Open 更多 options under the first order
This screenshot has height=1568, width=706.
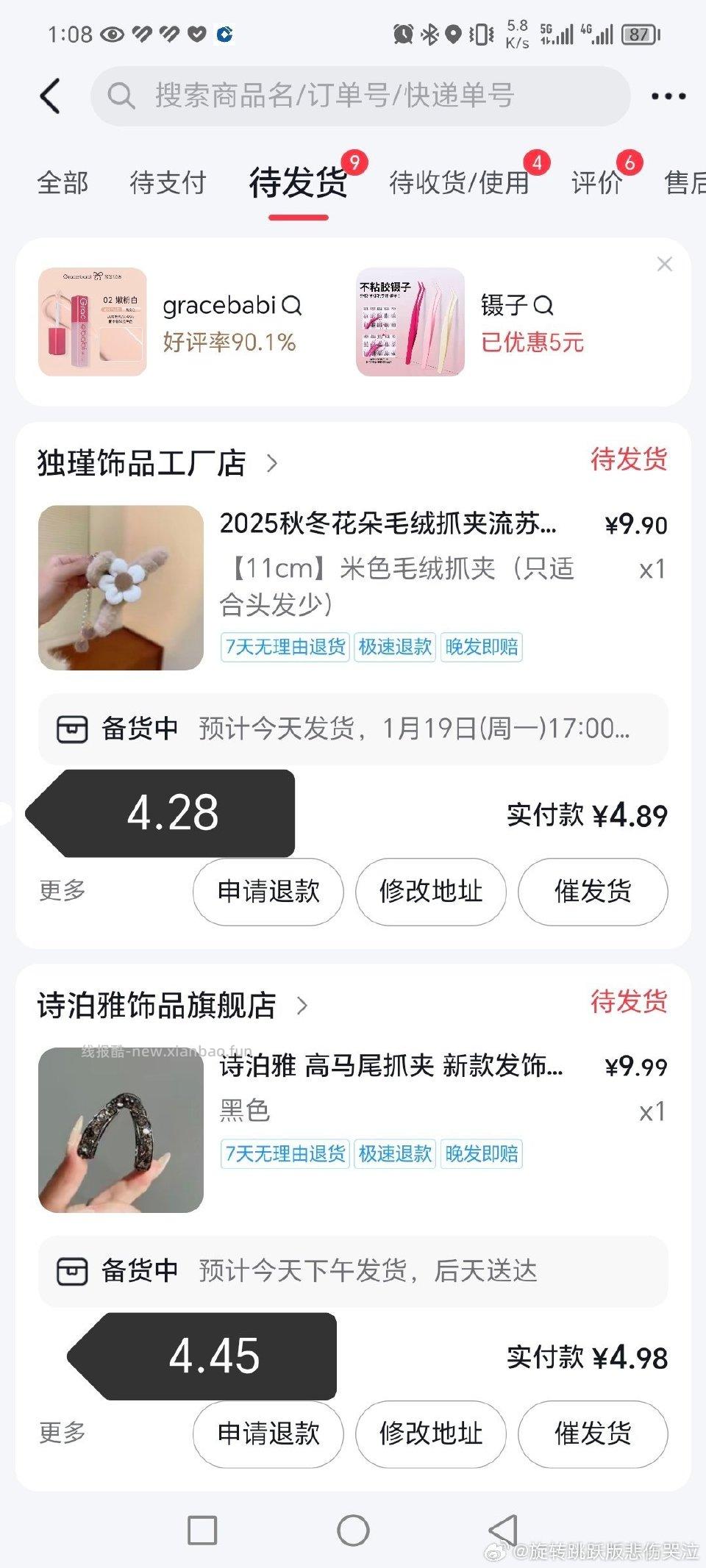[x=62, y=892]
